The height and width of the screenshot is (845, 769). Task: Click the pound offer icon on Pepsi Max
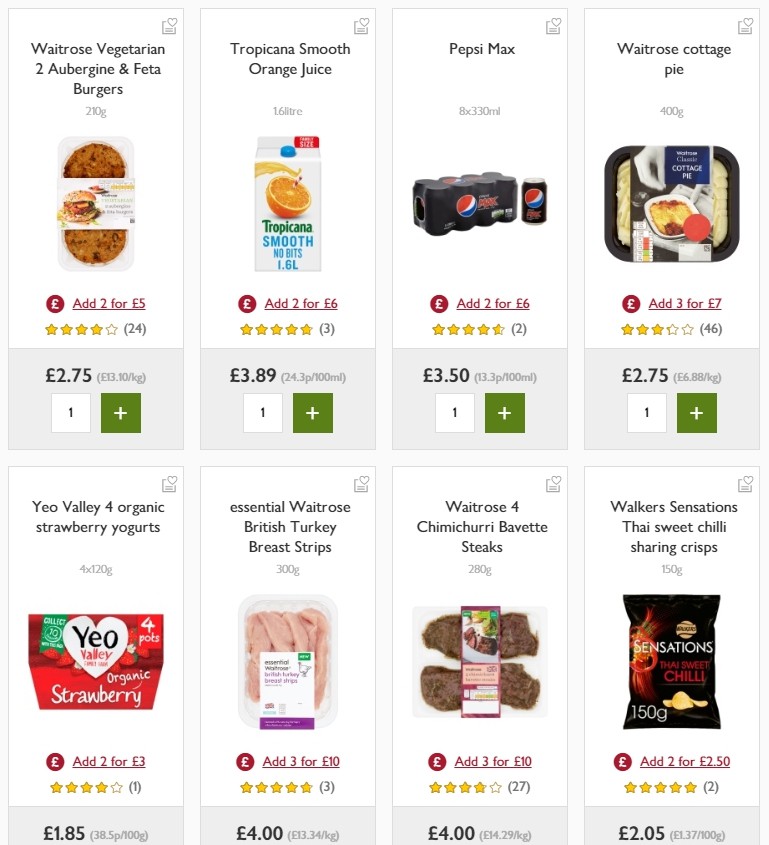pyautogui.click(x=437, y=303)
